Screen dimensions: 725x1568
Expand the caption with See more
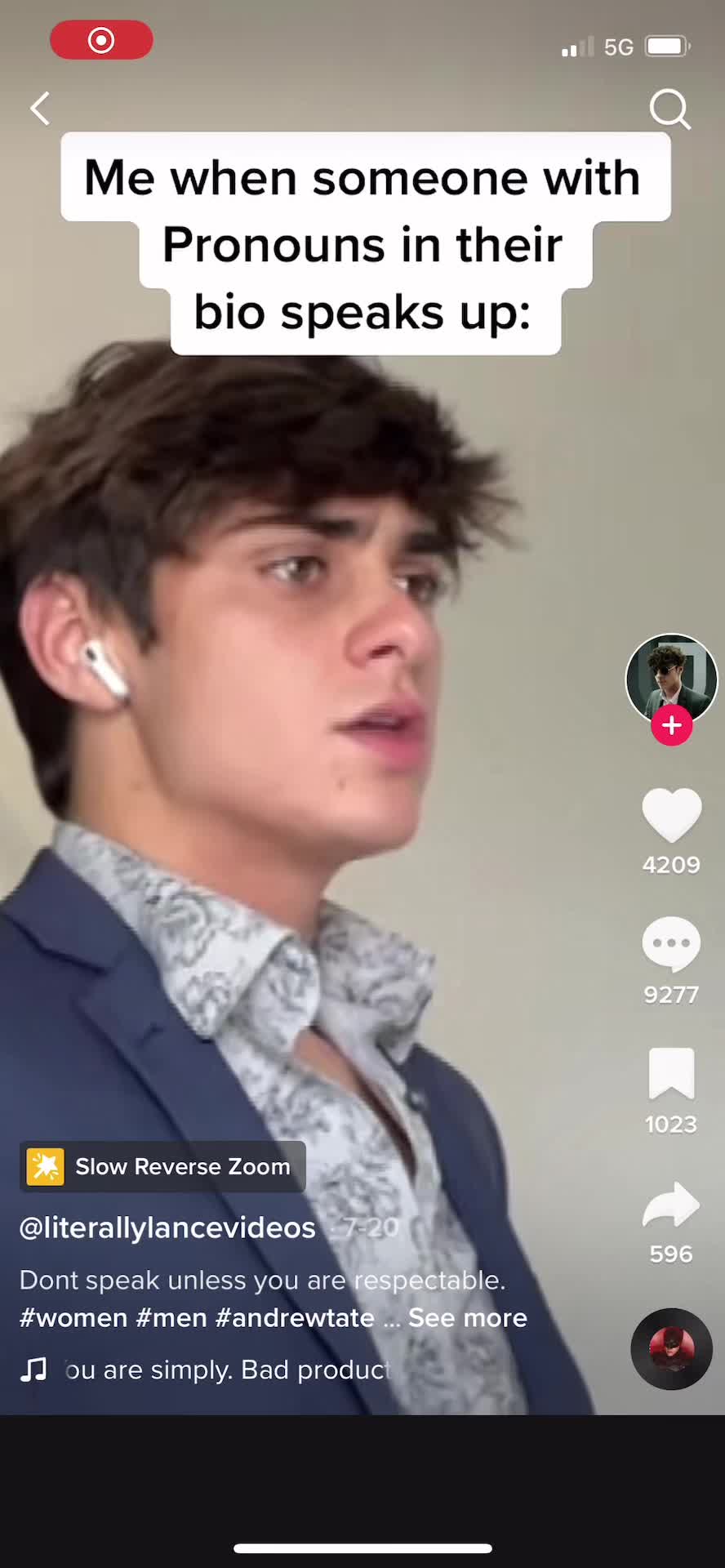click(467, 1317)
